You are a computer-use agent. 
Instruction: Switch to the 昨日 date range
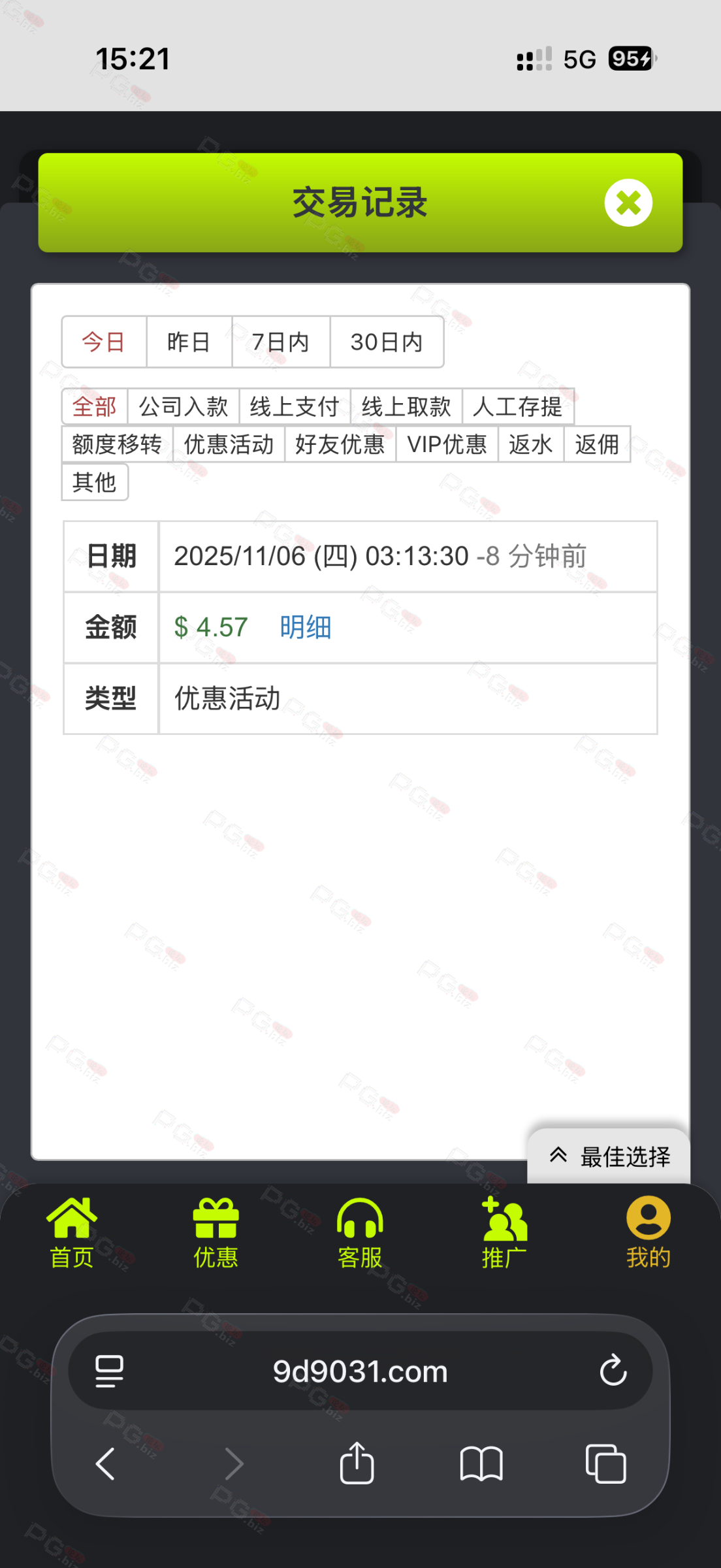(x=189, y=342)
